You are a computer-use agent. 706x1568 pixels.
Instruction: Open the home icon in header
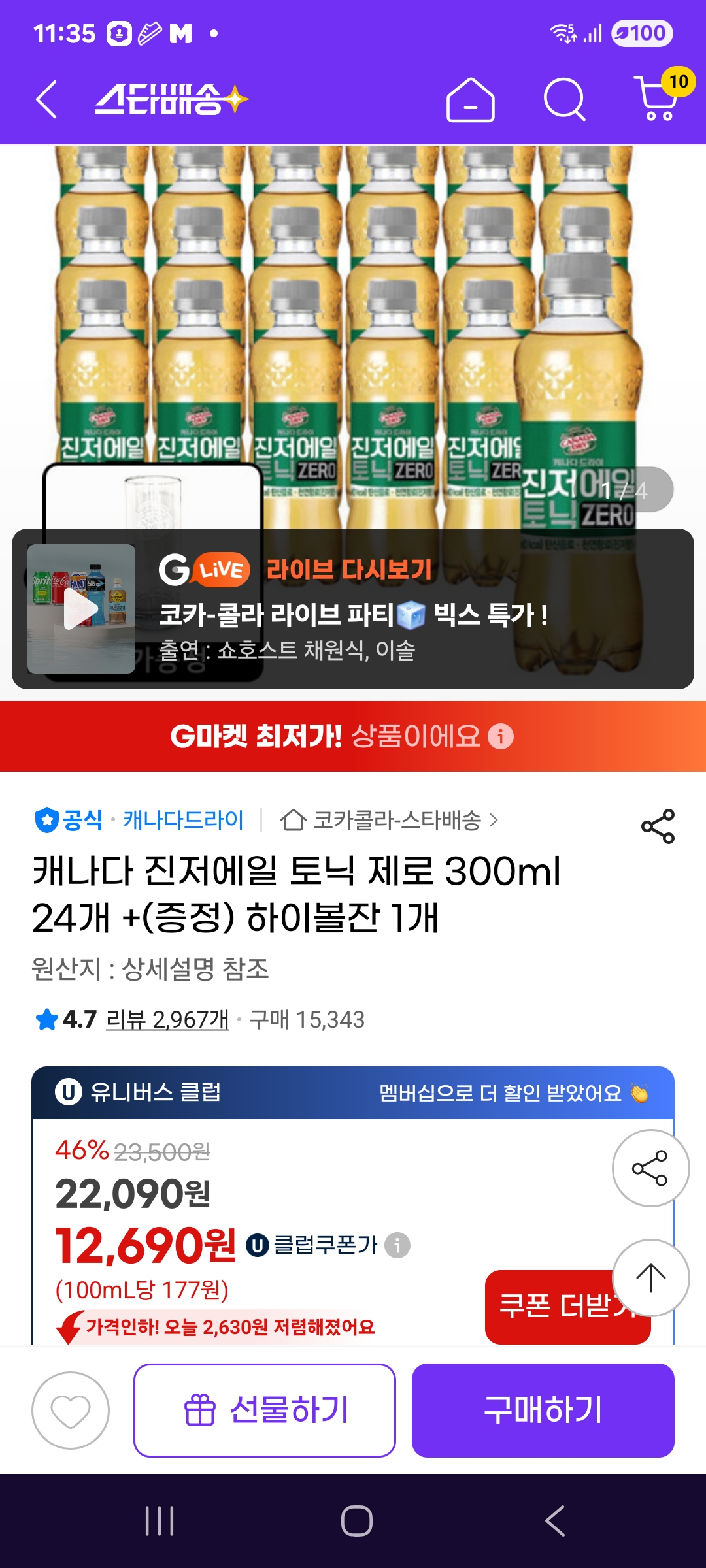pos(470,100)
